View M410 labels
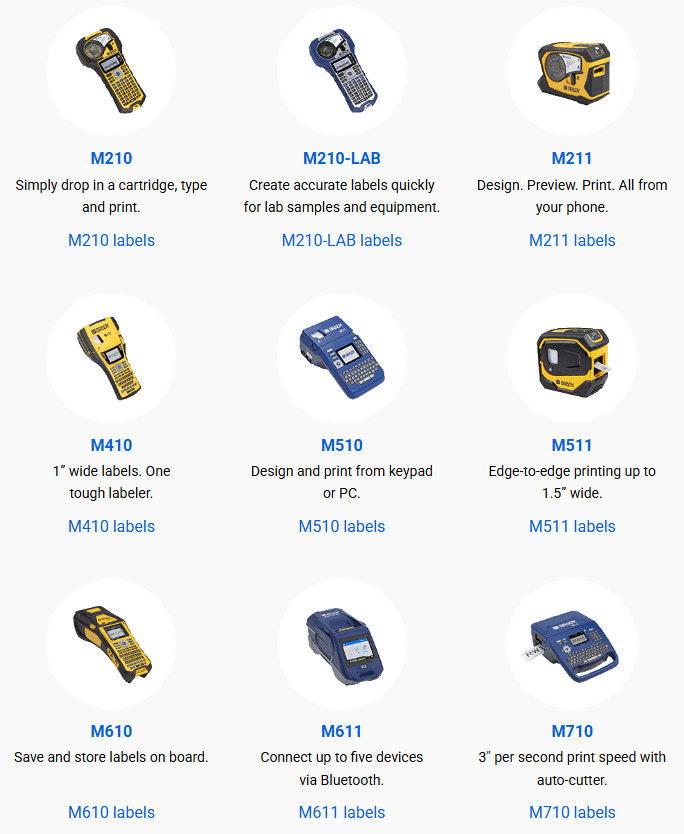Image resolution: width=684 pixels, height=834 pixels. (x=111, y=526)
